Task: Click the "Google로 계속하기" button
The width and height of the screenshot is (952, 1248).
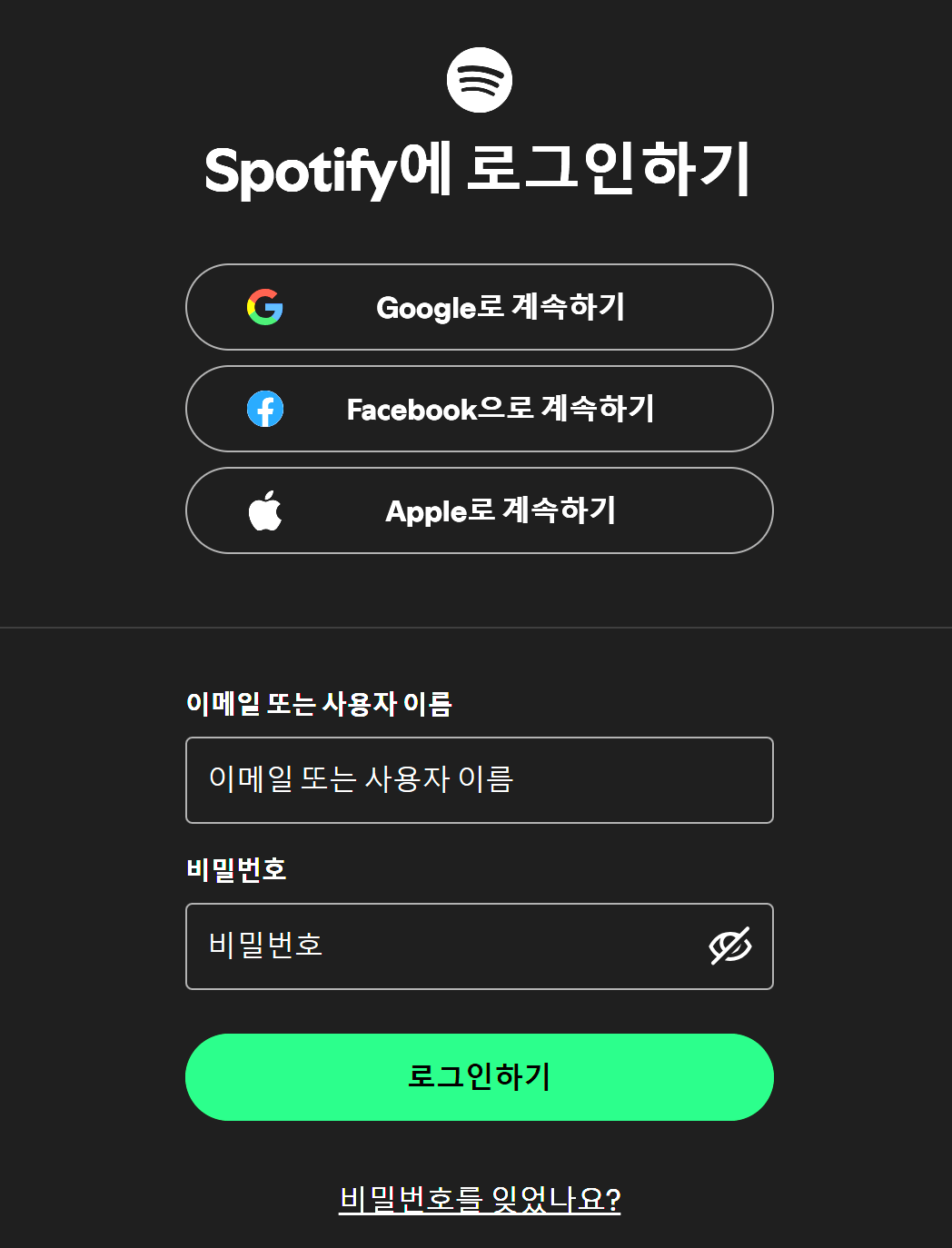Action: [479, 307]
